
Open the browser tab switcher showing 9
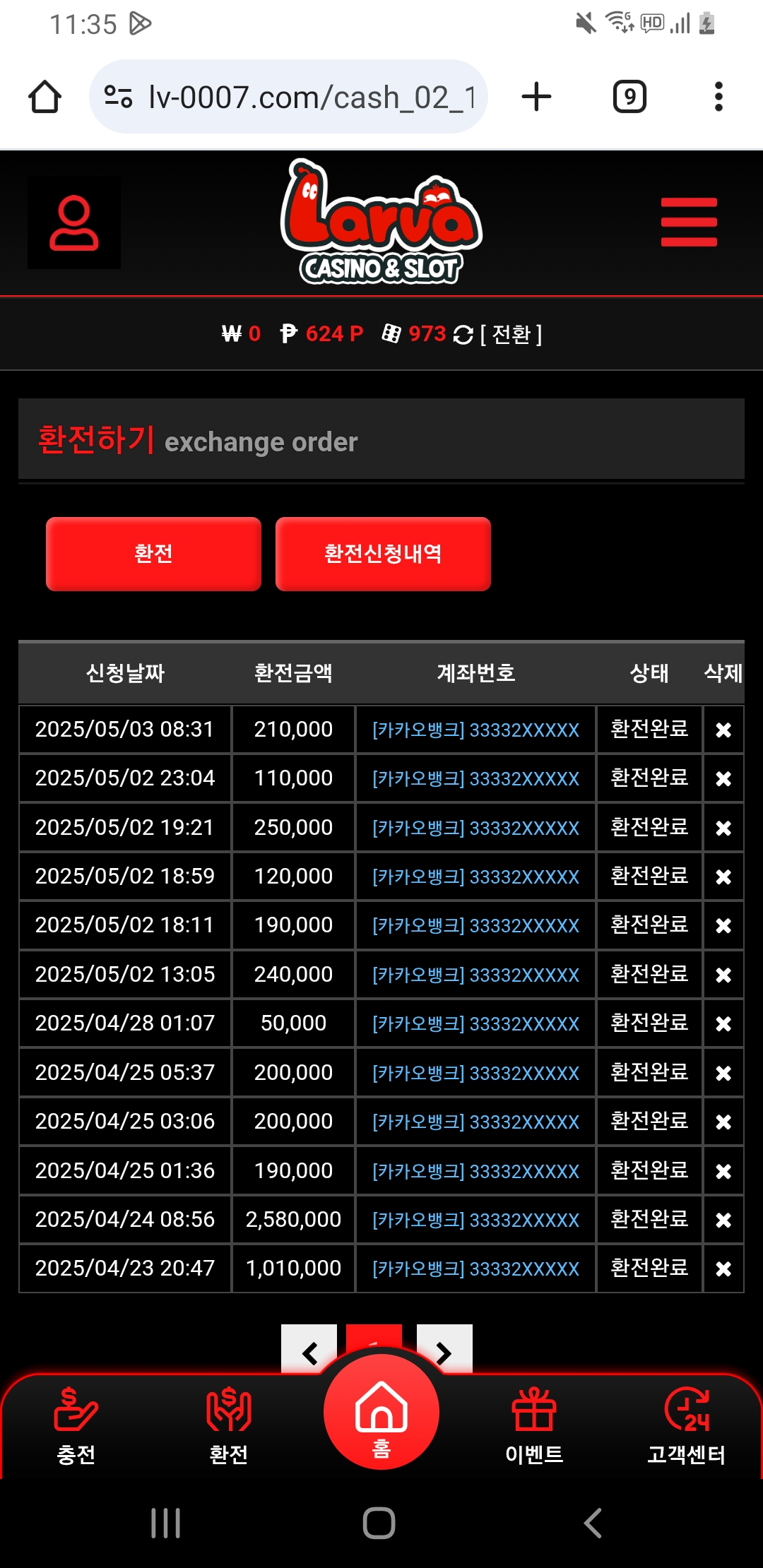point(629,97)
